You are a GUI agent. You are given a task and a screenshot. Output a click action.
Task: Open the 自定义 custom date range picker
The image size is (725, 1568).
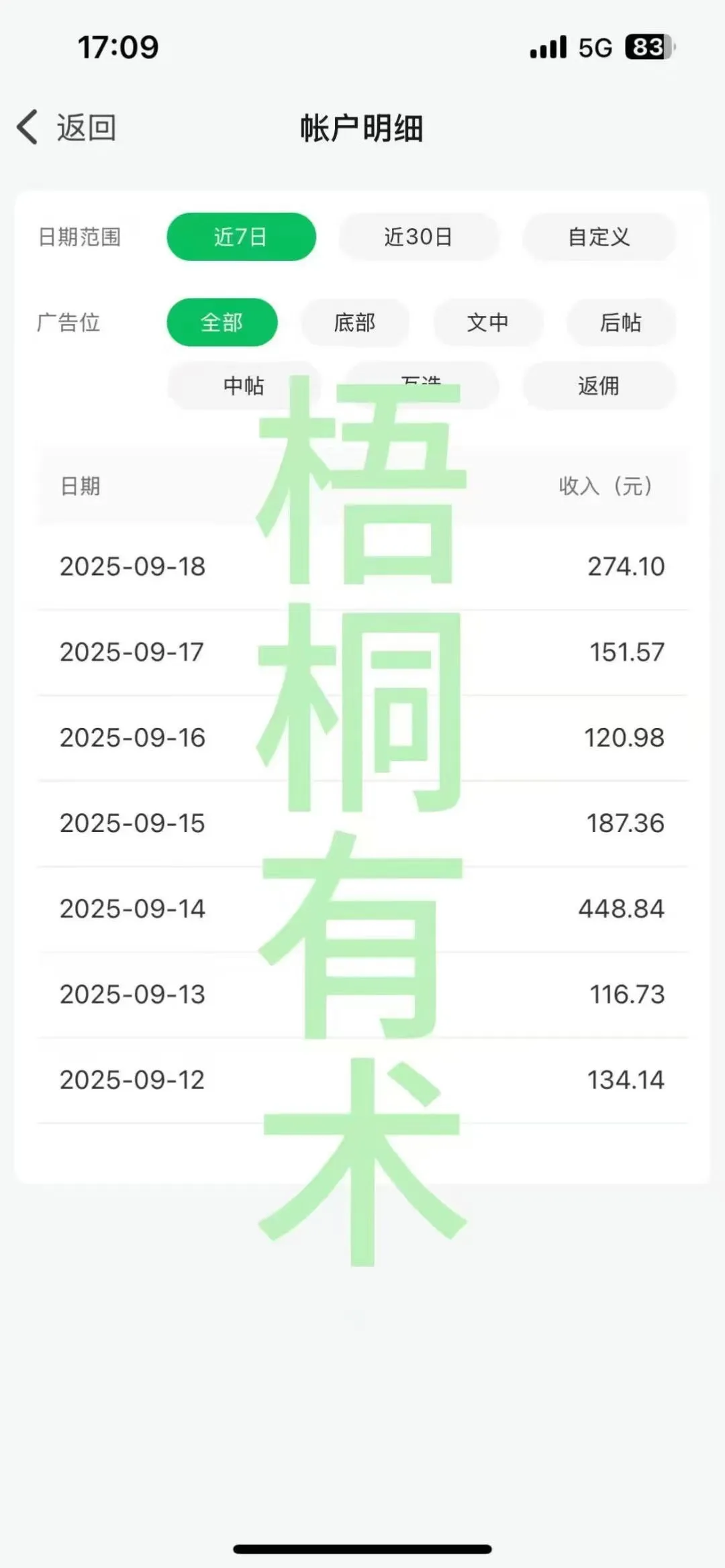(x=599, y=237)
